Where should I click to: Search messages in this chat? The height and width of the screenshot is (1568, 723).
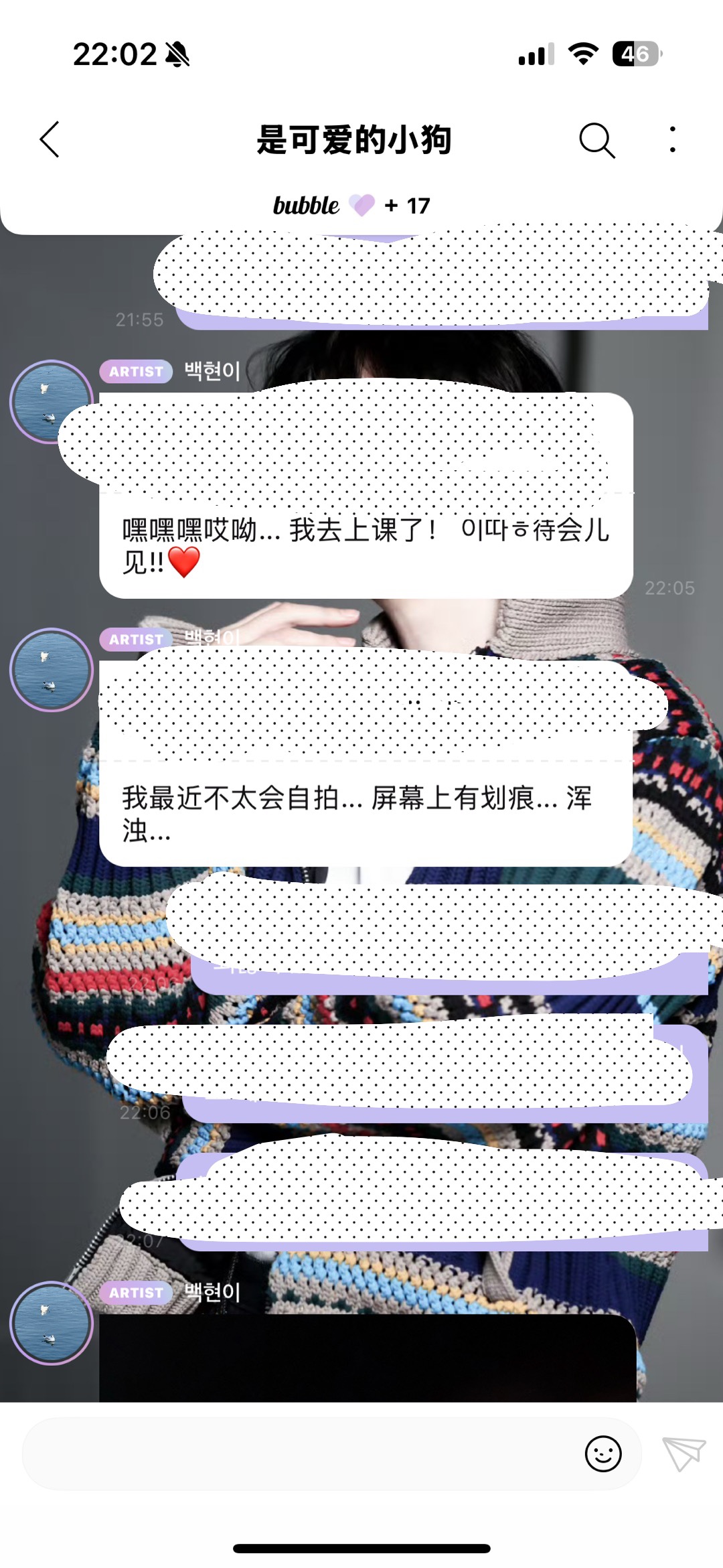[596, 140]
